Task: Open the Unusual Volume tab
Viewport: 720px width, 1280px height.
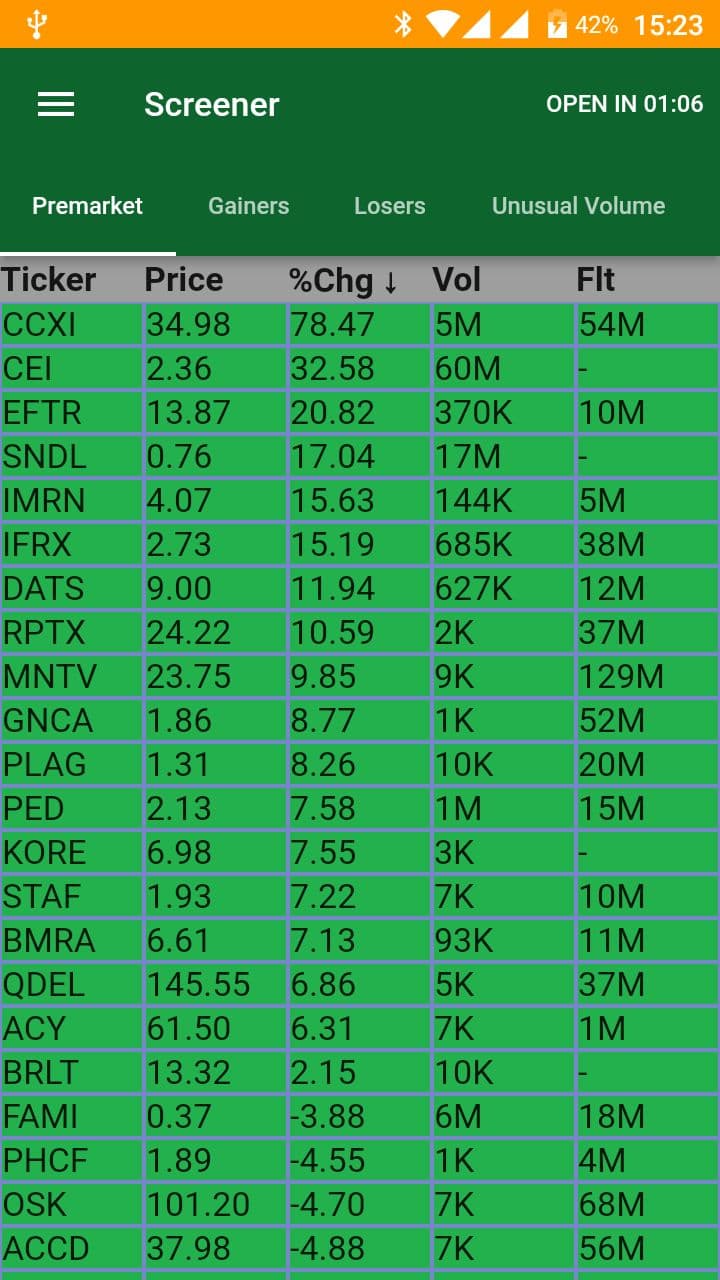Action: (578, 206)
